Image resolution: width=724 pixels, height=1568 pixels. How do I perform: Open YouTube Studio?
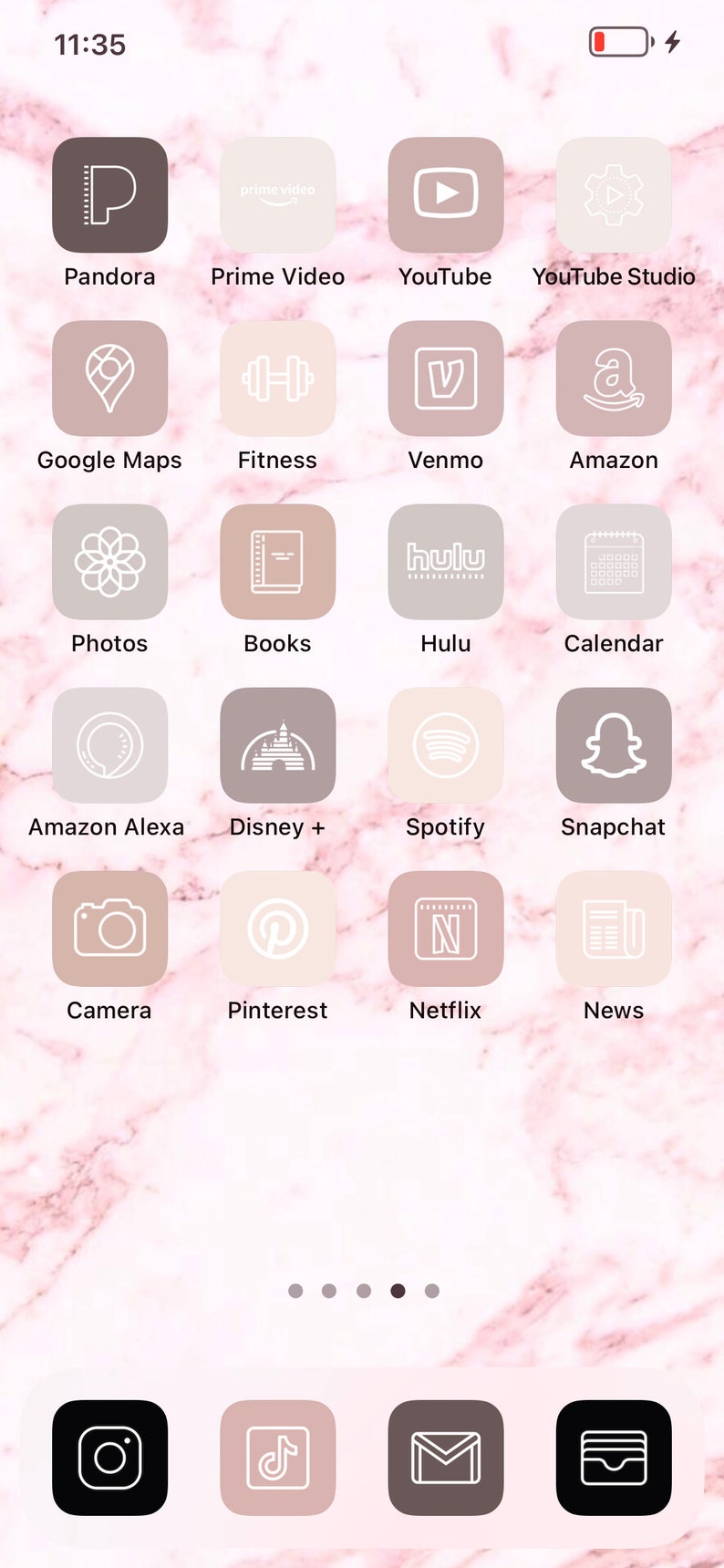click(614, 195)
